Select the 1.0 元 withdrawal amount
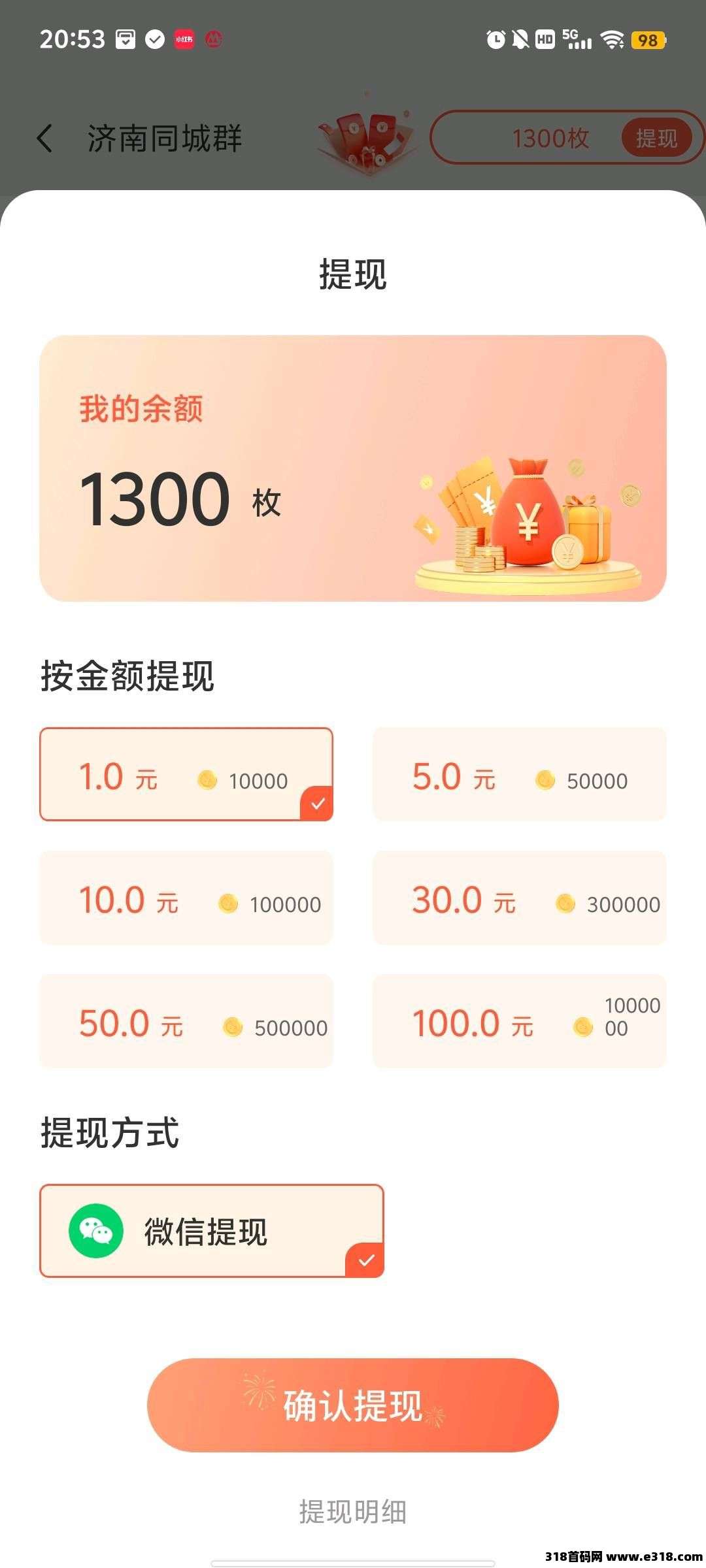The width and height of the screenshot is (706, 1568). coord(186,774)
